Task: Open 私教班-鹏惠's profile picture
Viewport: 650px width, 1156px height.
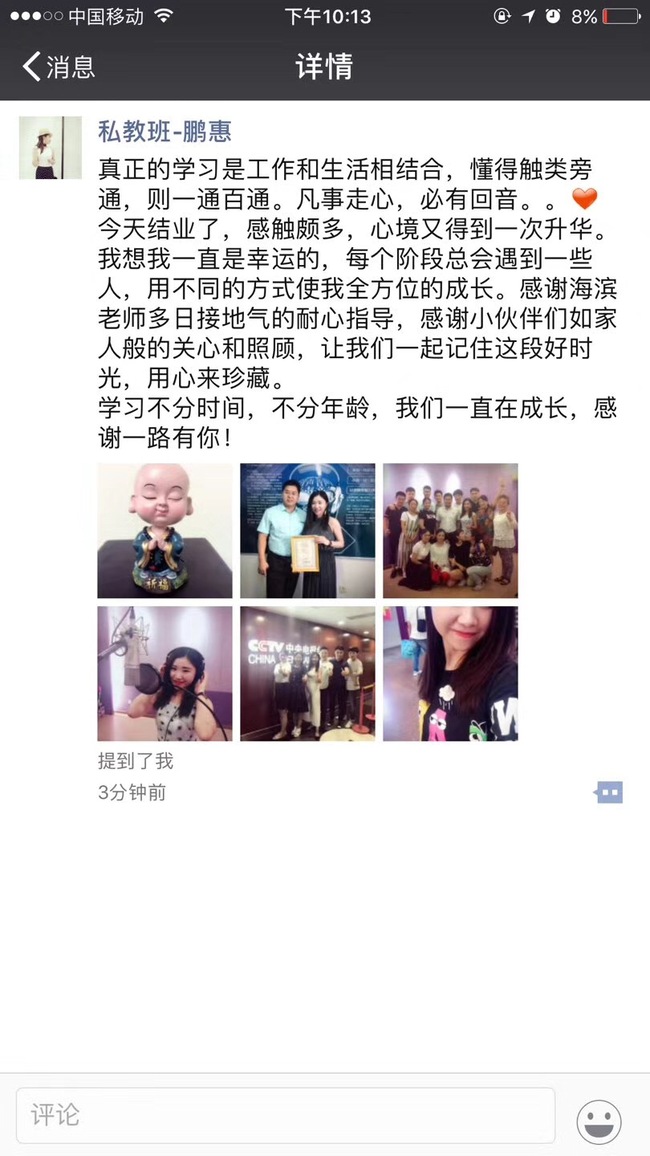Action: pyautogui.click(x=50, y=148)
